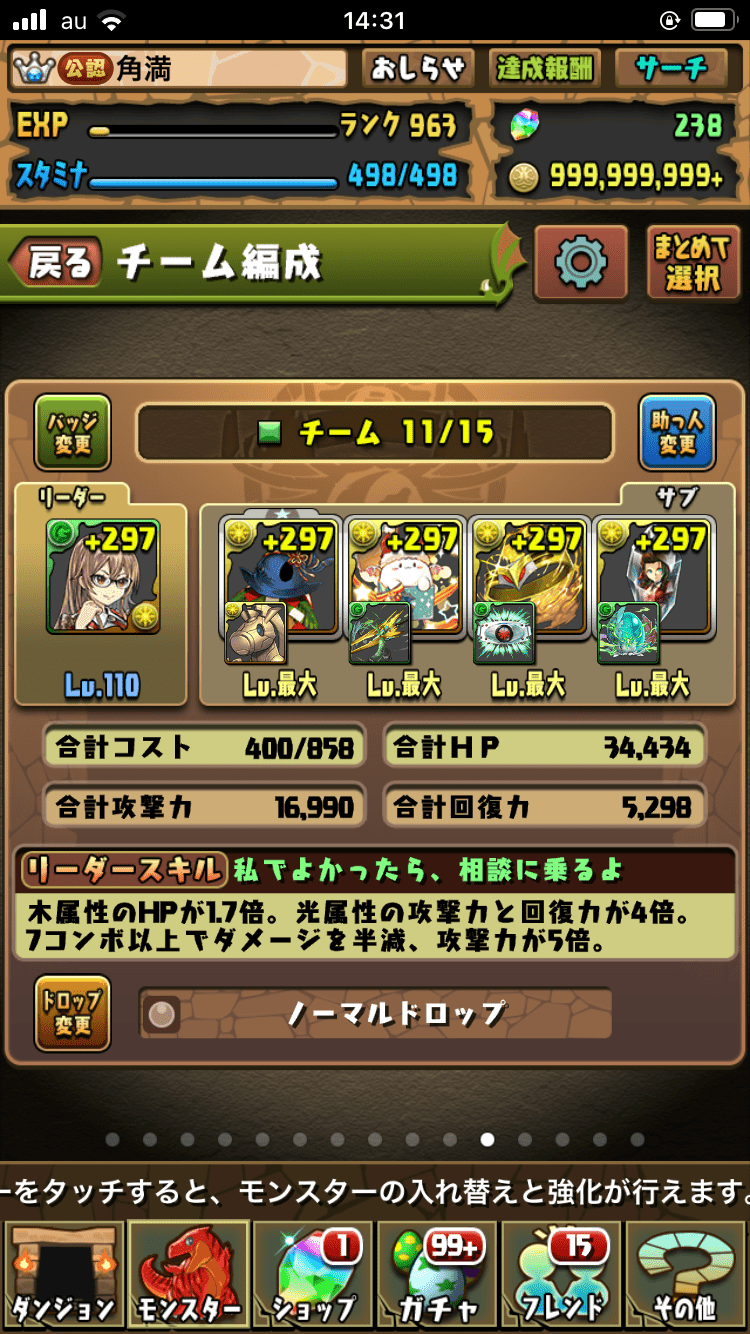Tap 助っ人変更 to change helper
The image size is (750, 1334).
(677, 432)
